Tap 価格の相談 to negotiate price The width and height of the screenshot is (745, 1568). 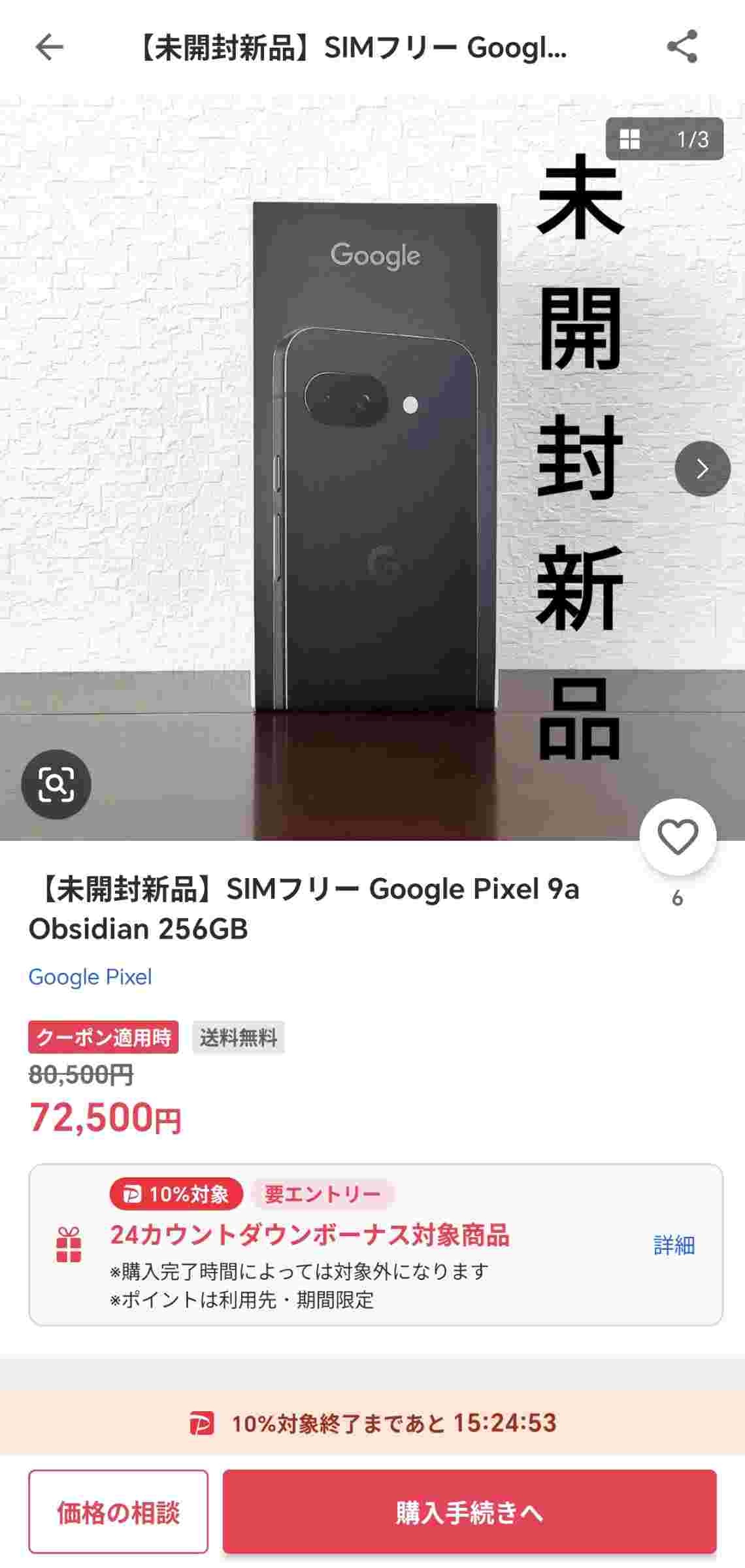click(118, 1512)
